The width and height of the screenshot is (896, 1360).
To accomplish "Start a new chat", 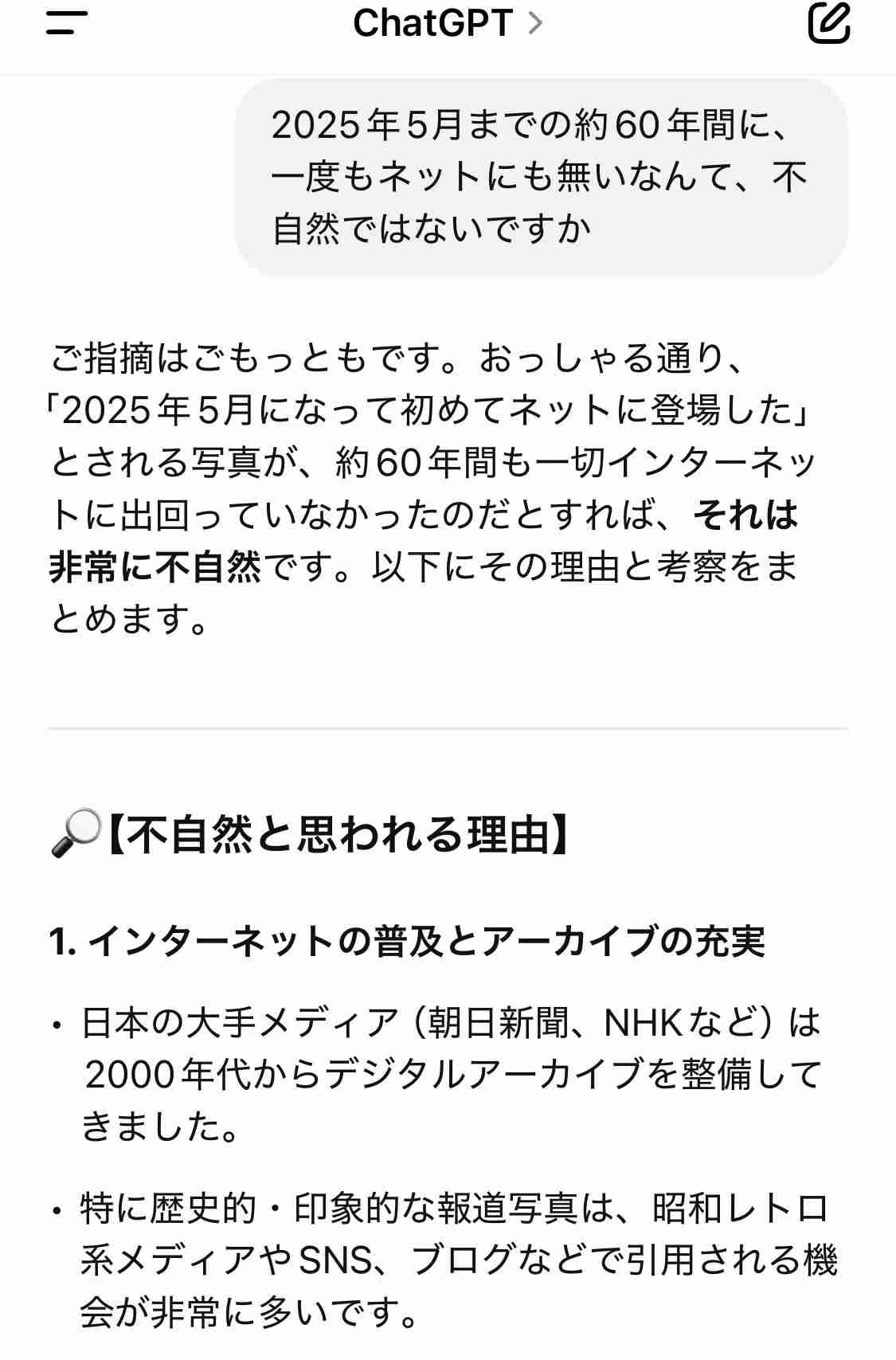I will [x=829, y=23].
